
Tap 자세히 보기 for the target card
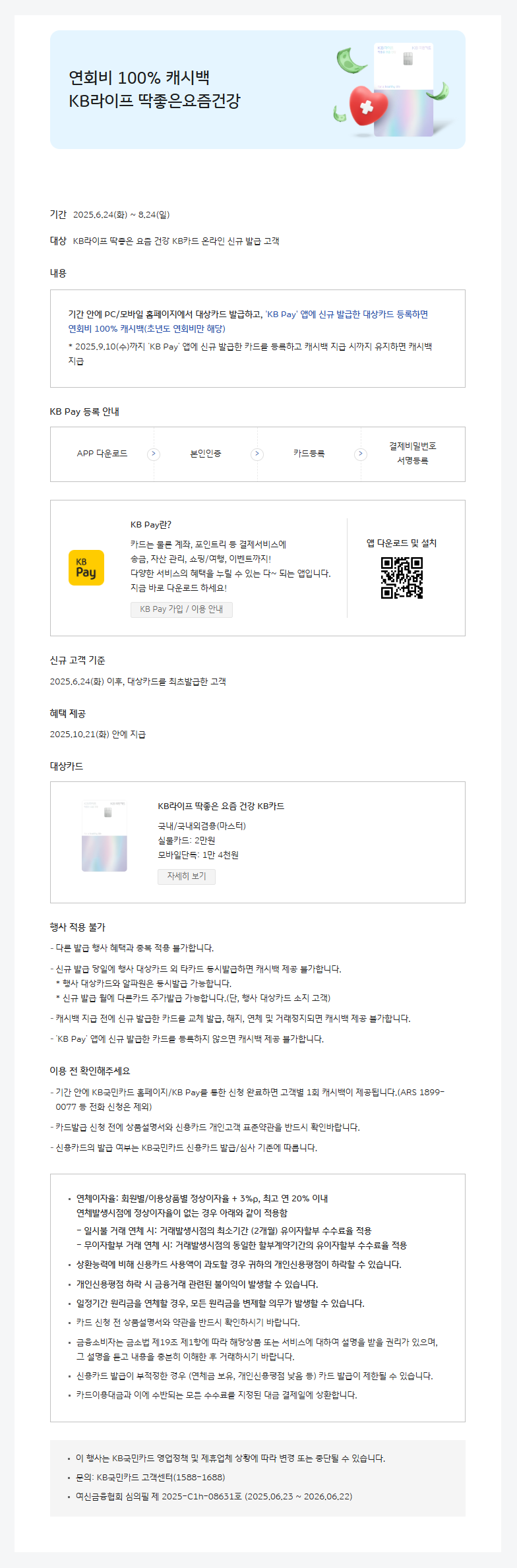pos(187,876)
